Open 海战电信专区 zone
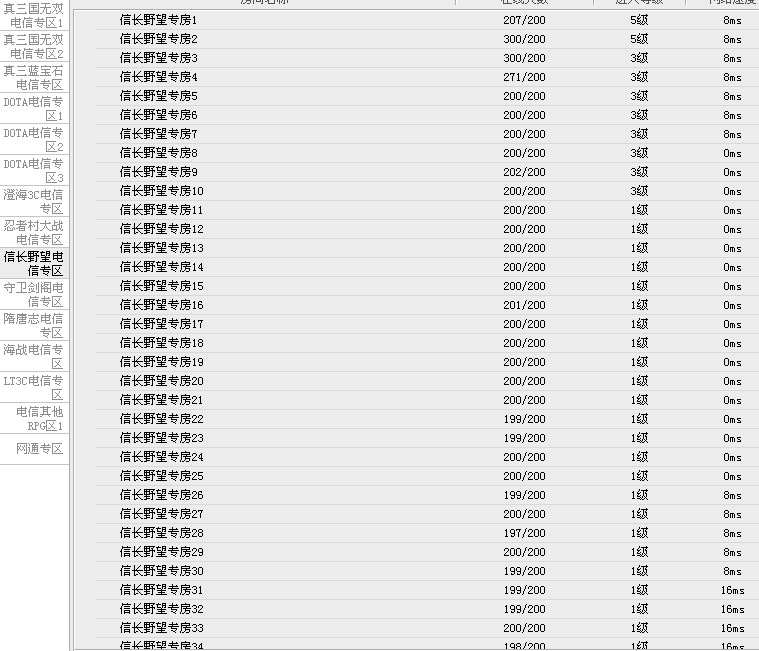 [x=34, y=357]
